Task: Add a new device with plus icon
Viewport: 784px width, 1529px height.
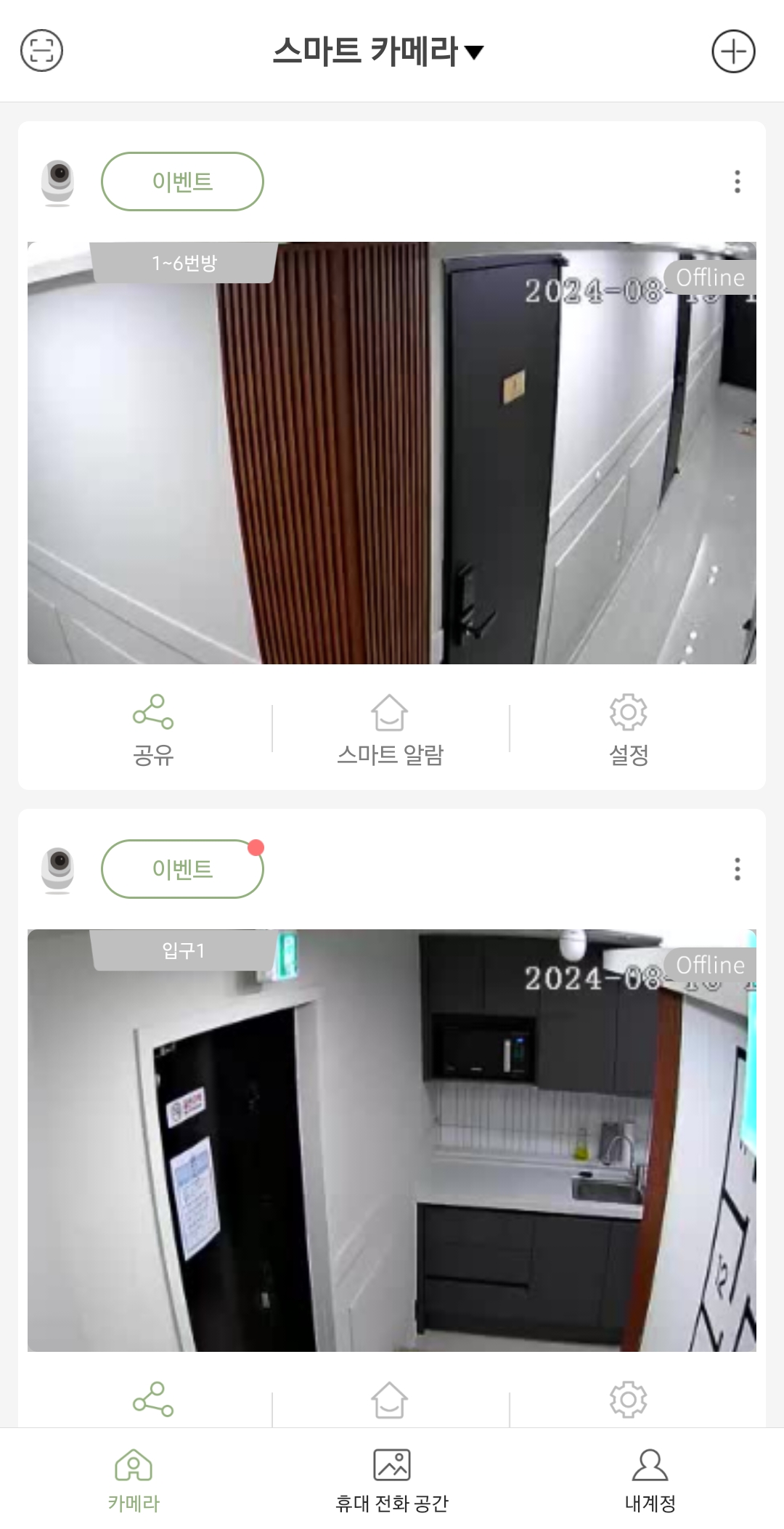Action: pos(733,52)
